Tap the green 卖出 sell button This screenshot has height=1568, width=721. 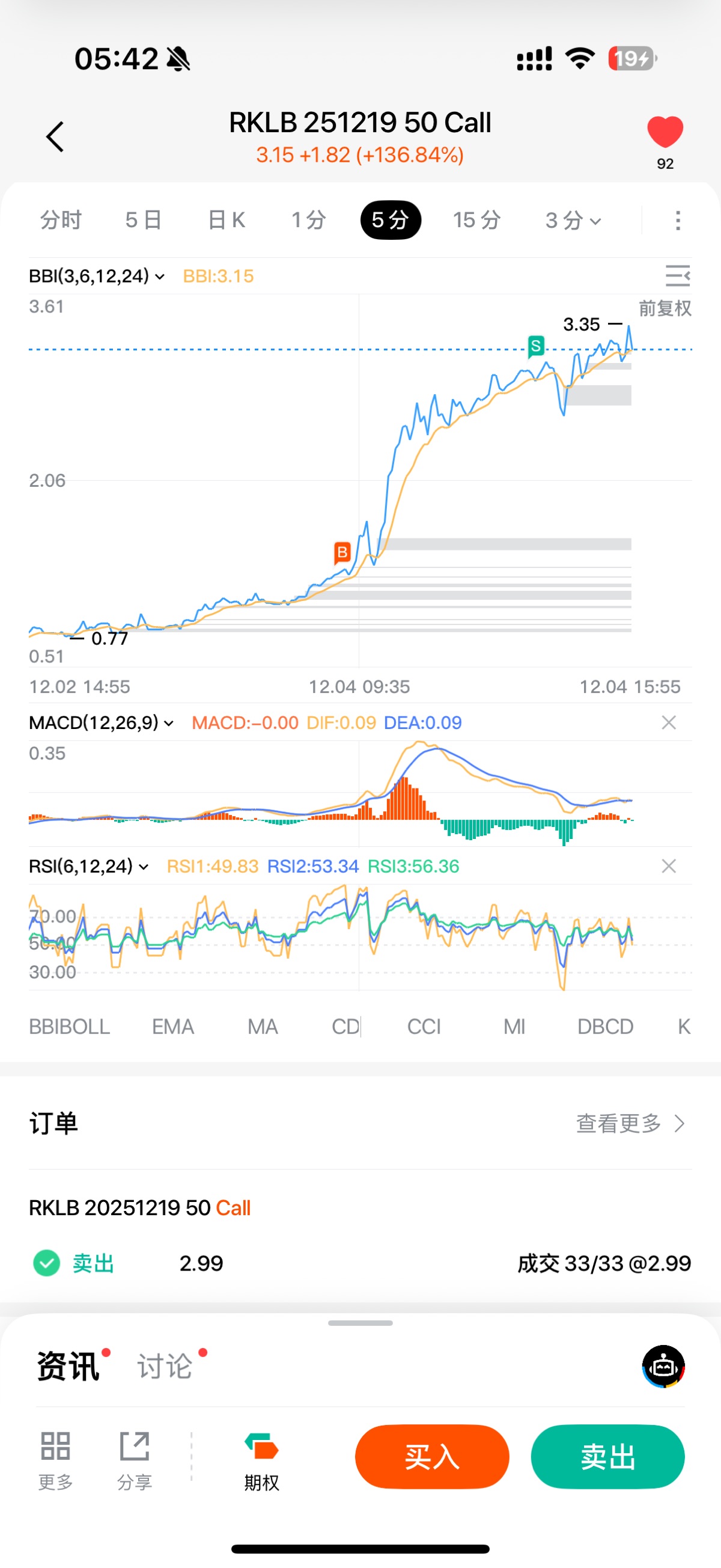point(607,1457)
